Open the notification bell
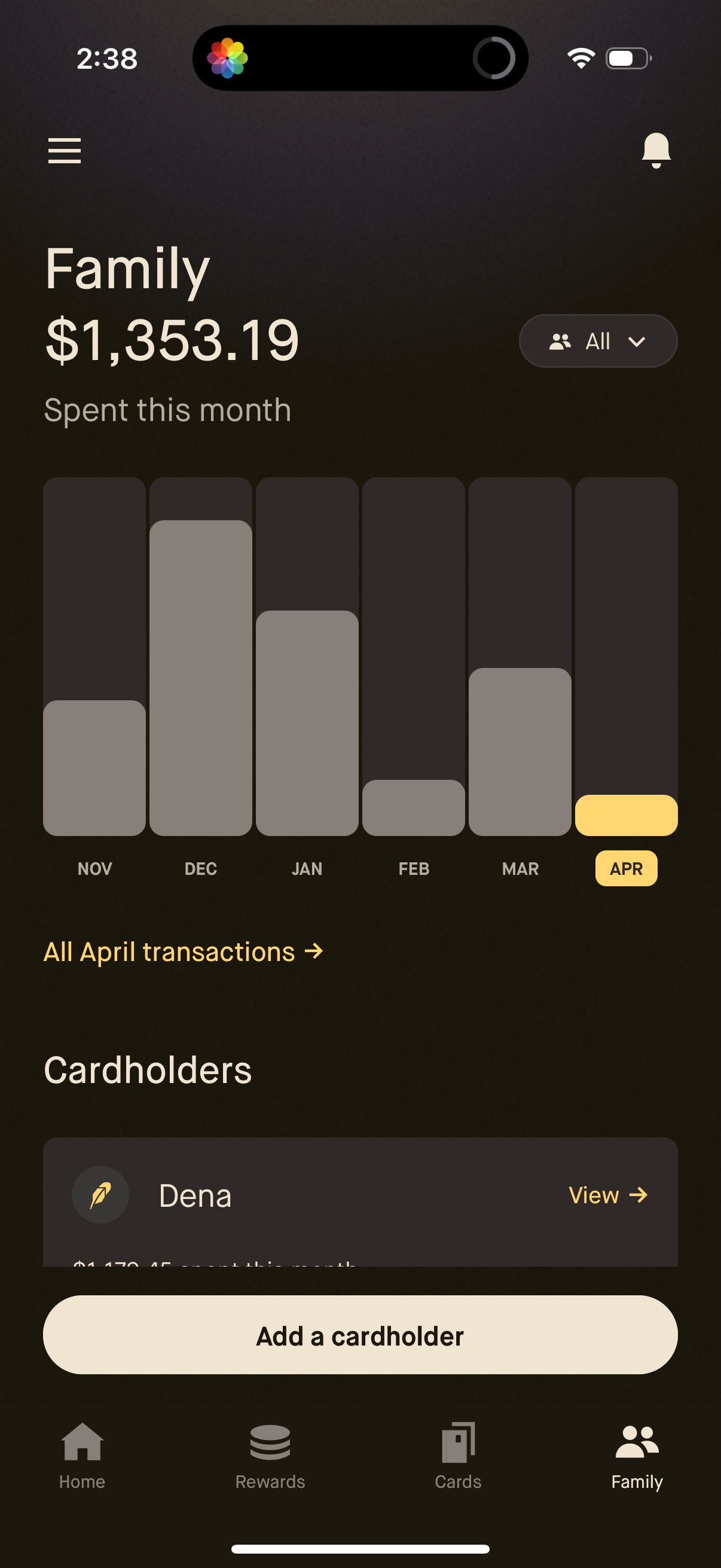 tap(656, 150)
